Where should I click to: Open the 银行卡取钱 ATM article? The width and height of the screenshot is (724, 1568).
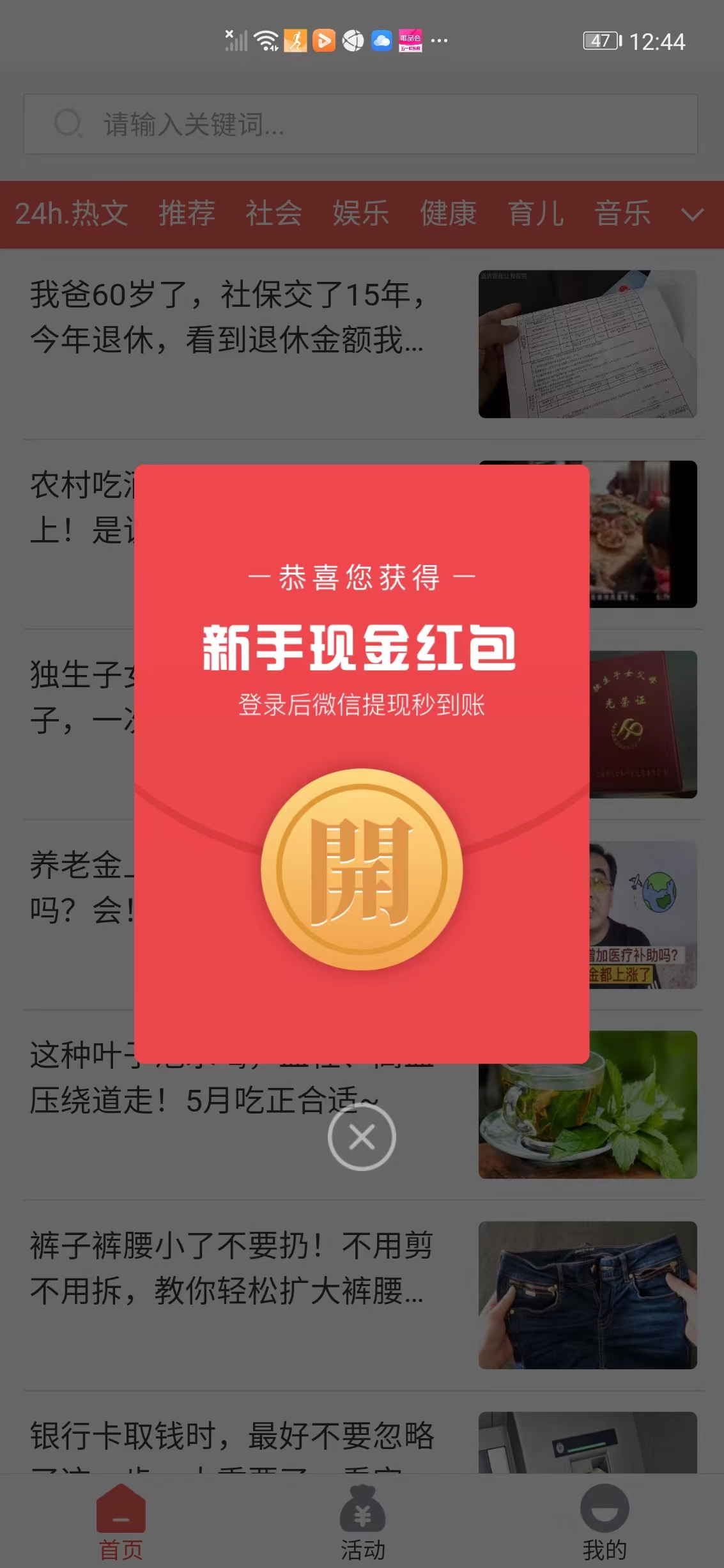[231, 1437]
